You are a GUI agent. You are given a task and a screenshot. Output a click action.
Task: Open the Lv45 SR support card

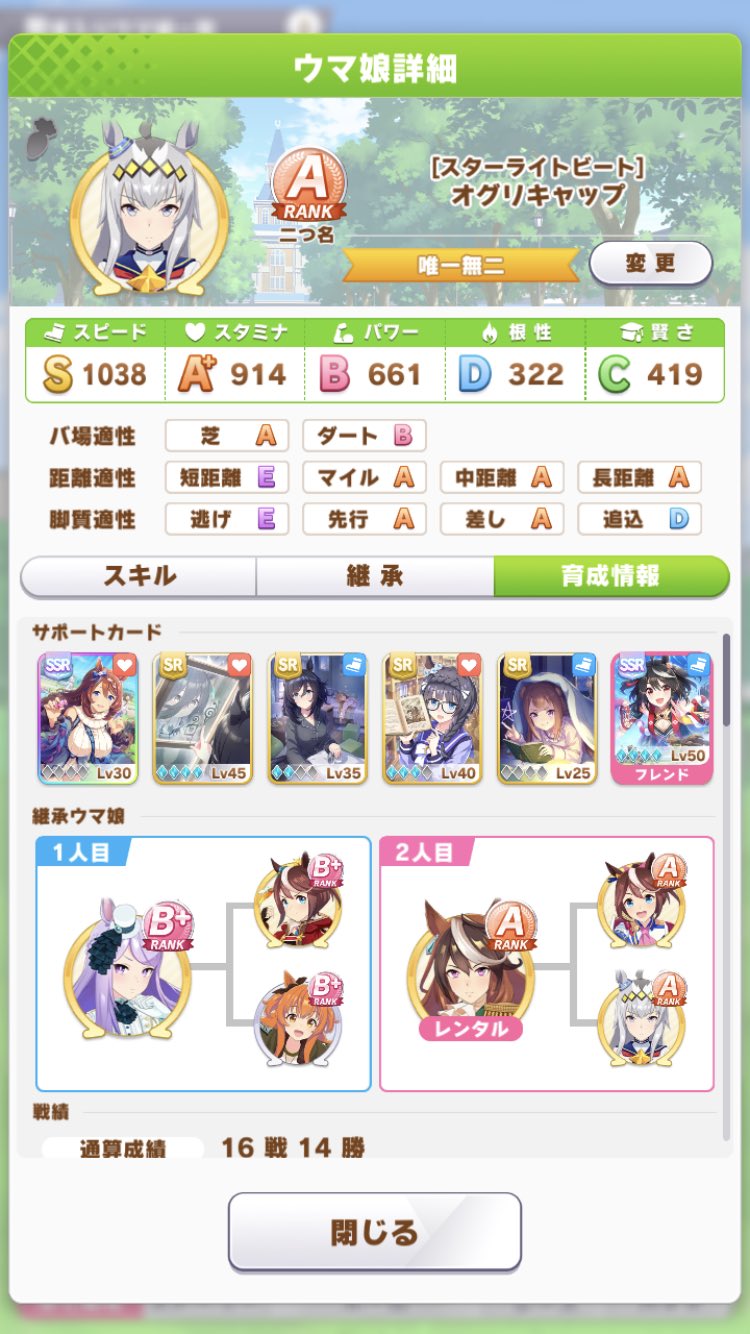[203, 717]
